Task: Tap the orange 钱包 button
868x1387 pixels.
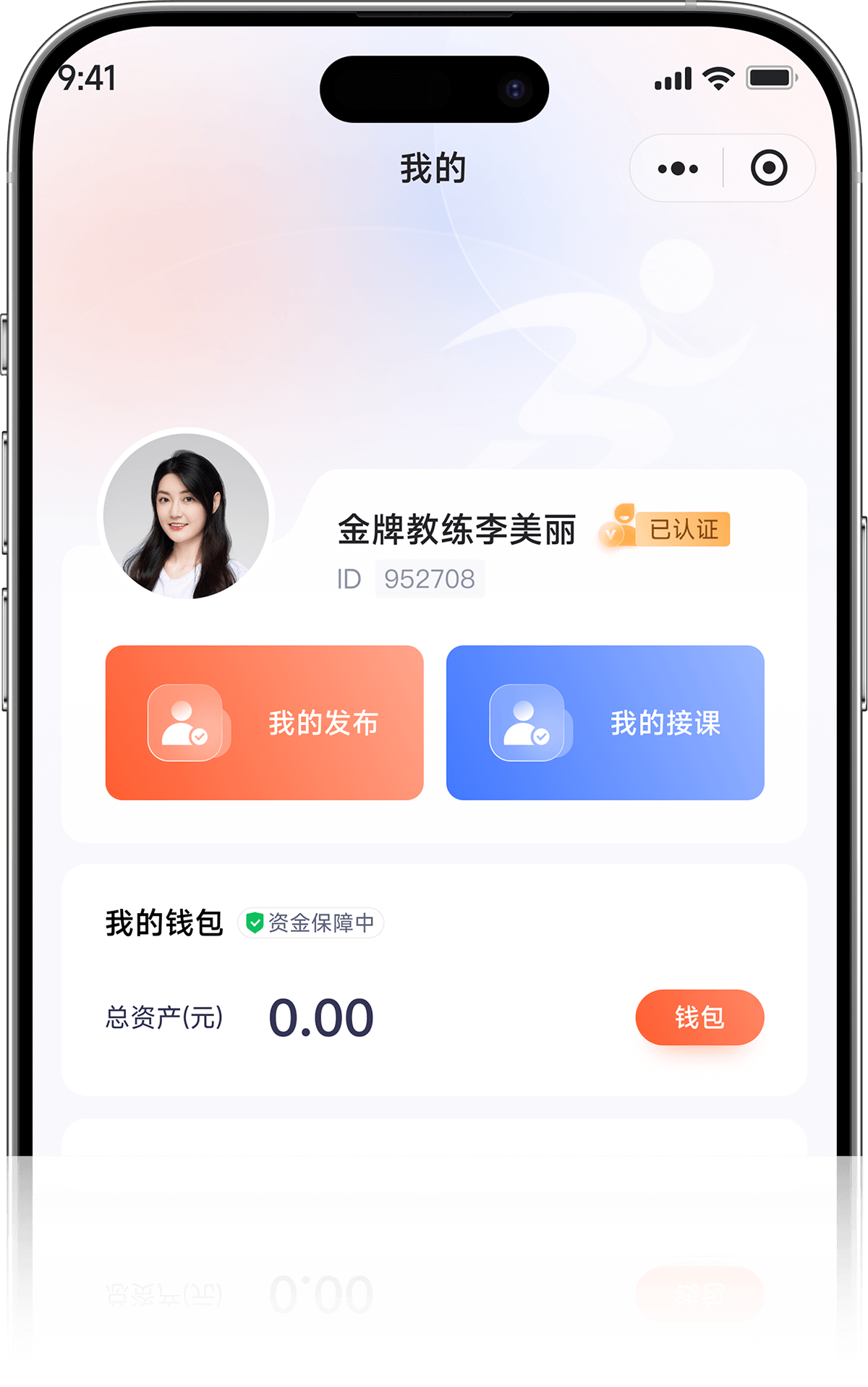Action: coord(699,1017)
